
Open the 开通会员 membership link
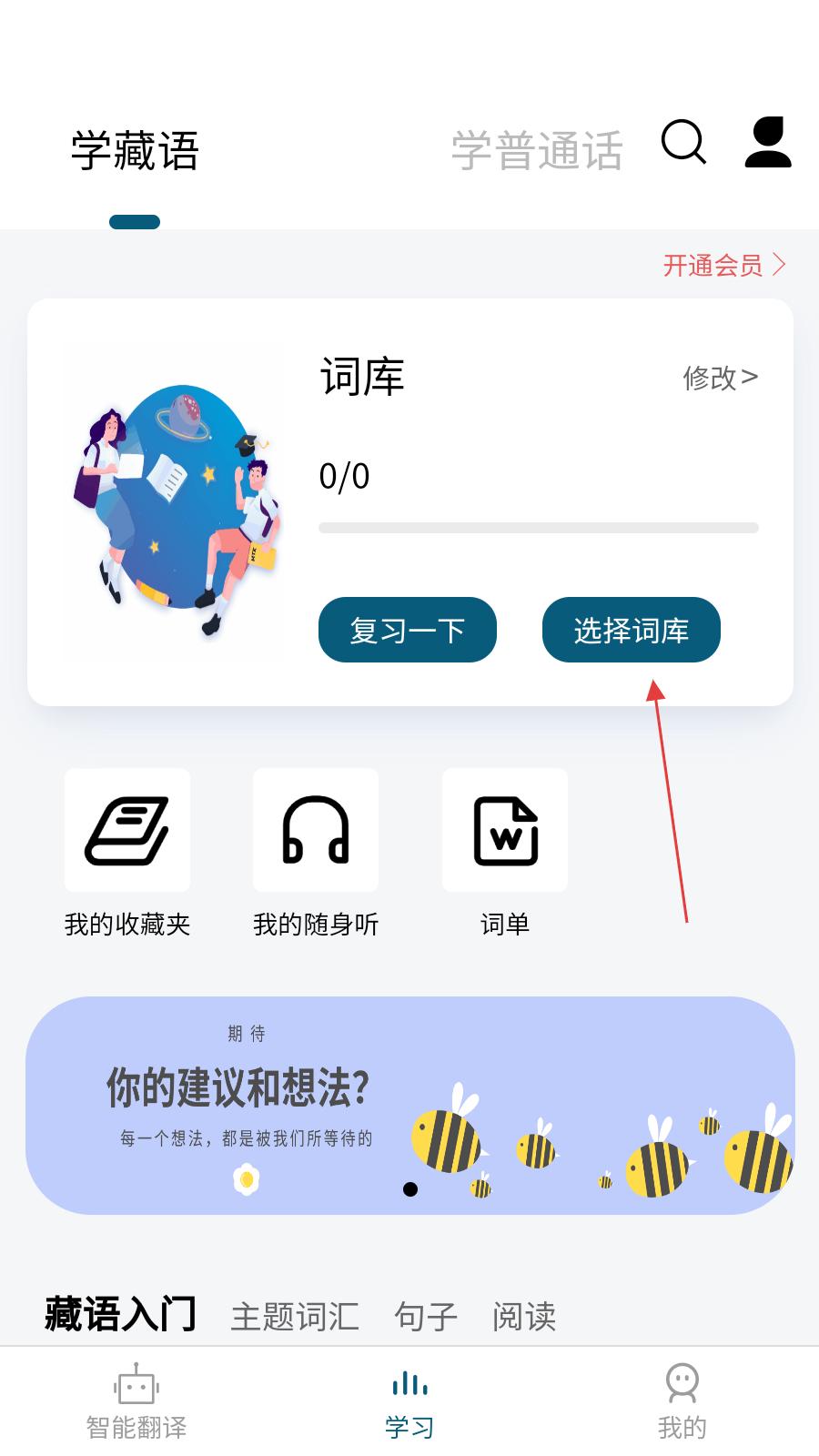(723, 265)
